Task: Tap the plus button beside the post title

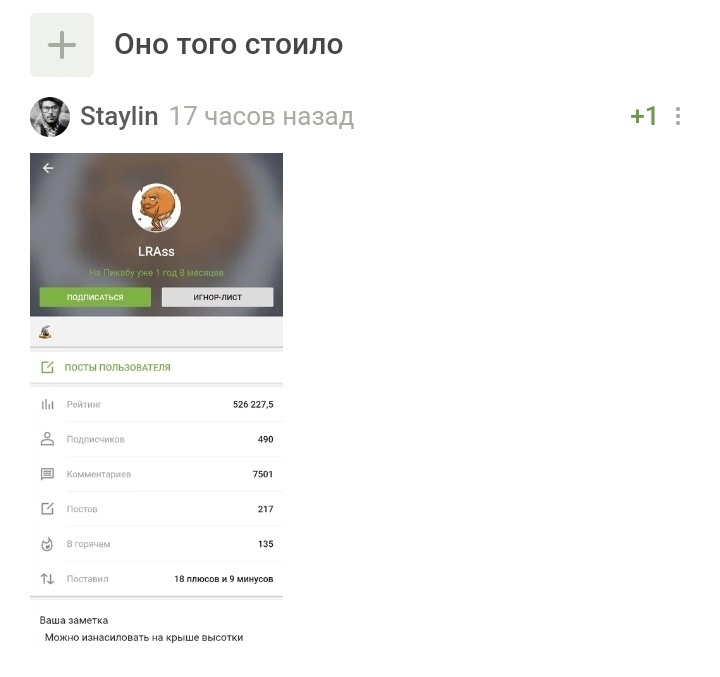Action: coord(62,45)
